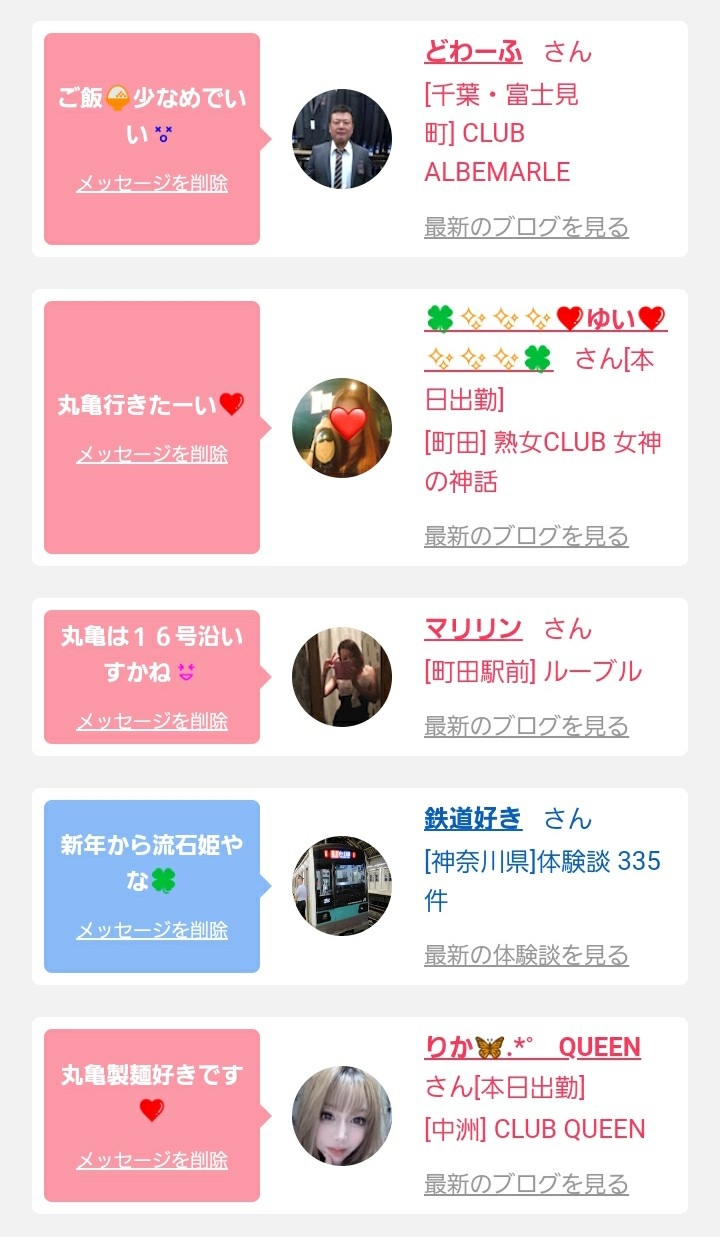
Task: Delete the message '丸亀製麺好きです'
Action: coord(152,1160)
